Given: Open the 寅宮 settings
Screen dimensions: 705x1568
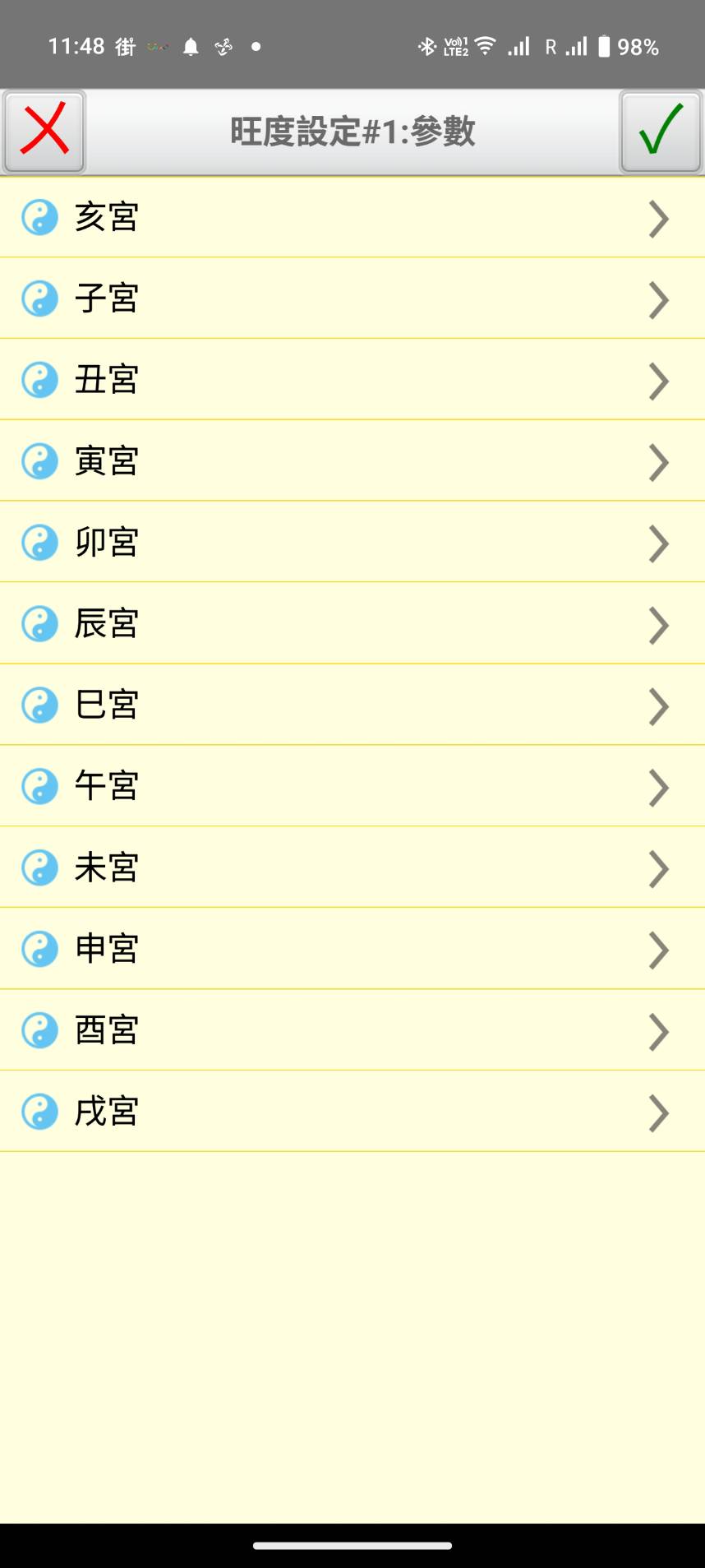Looking at the screenshot, I should pyautogui.click(x=352, y=461).
